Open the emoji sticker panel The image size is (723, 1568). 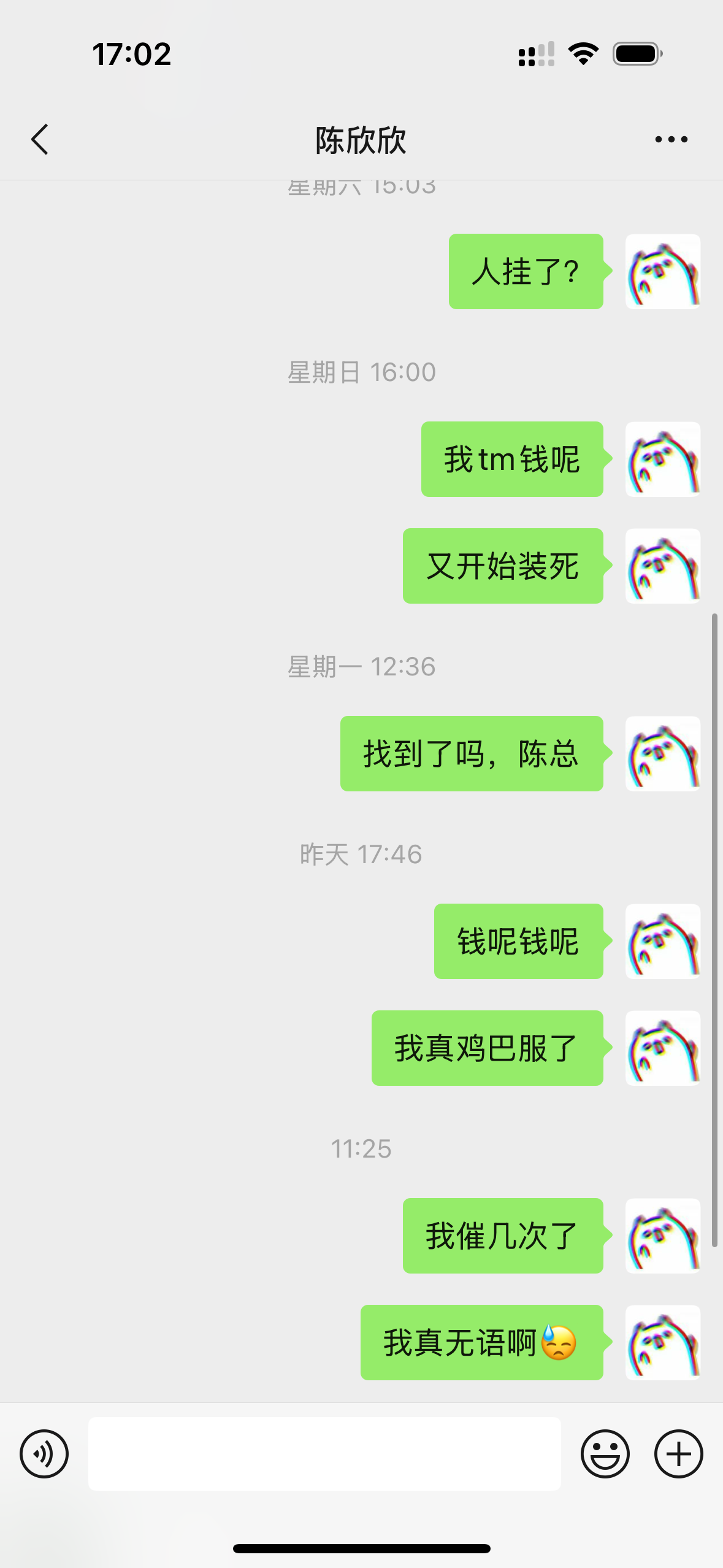click(x=605, y=1453)
